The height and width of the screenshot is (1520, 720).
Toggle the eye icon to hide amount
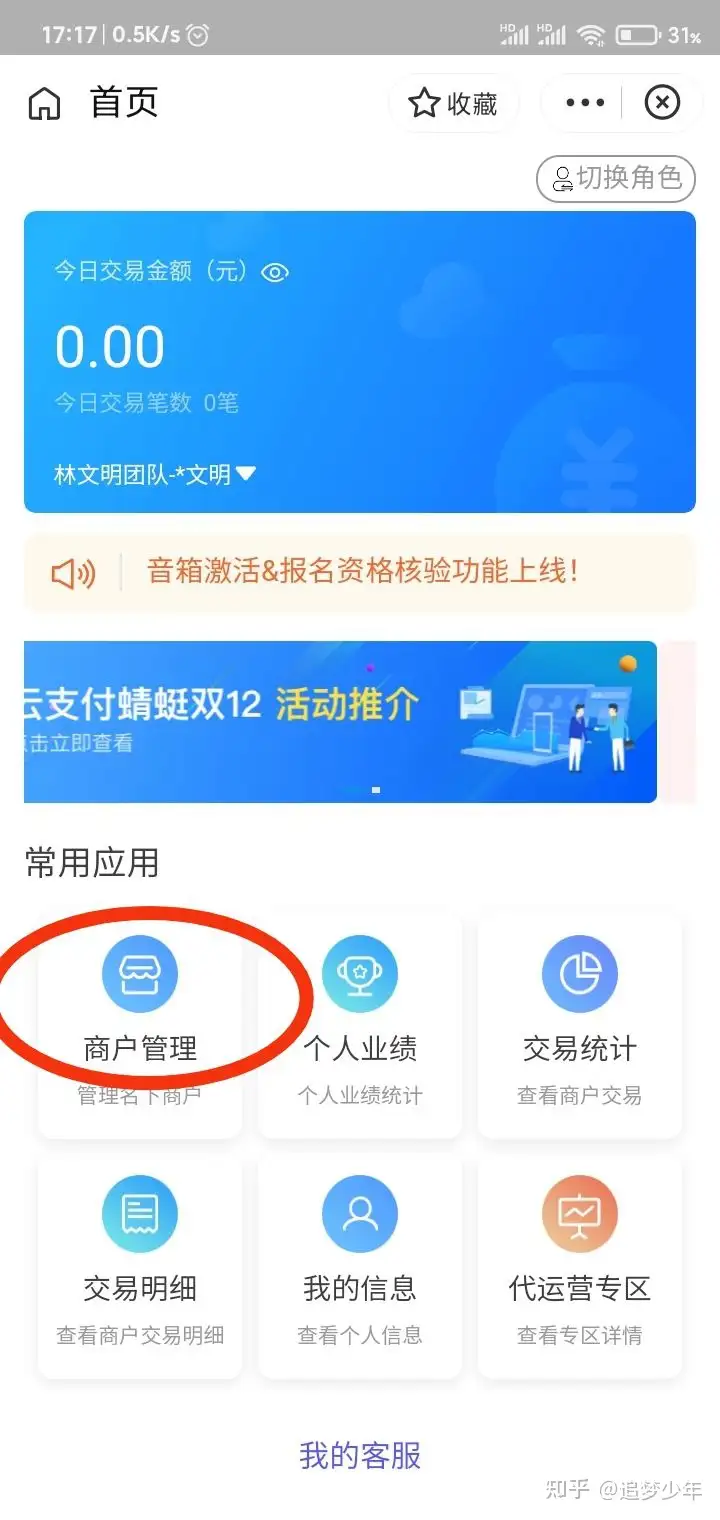click(x=275, y=272)
